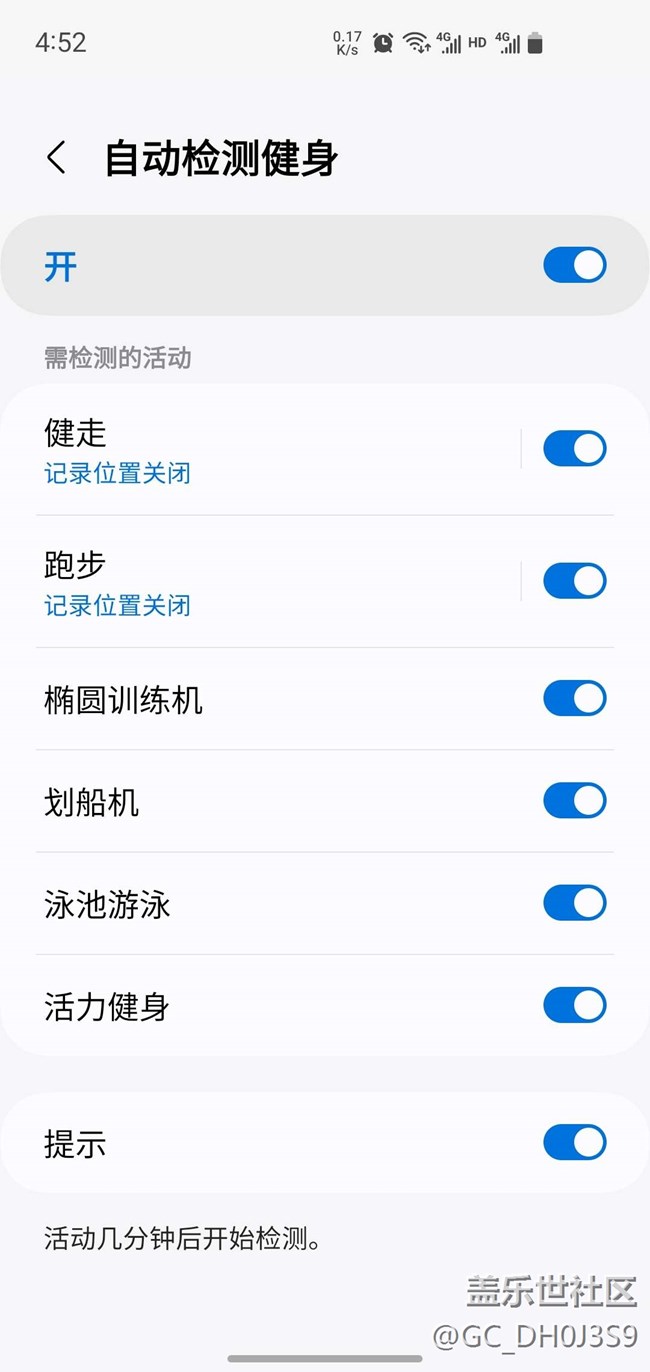Disable 活力健身 detection
The width and height of the screenshot is (650, 1372).
coord(574,1005)
